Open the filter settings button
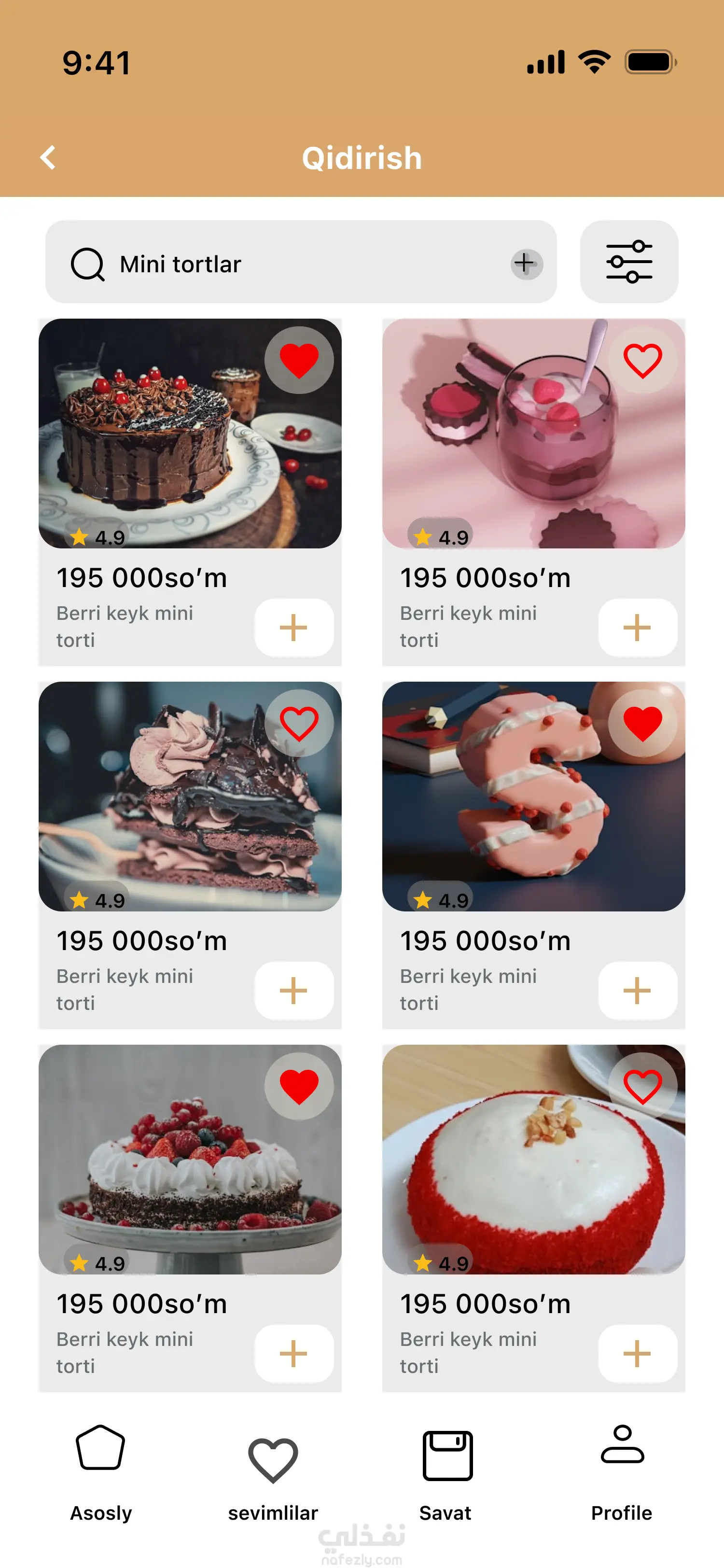Viewport: 724px width, 1568px height. 628,262
